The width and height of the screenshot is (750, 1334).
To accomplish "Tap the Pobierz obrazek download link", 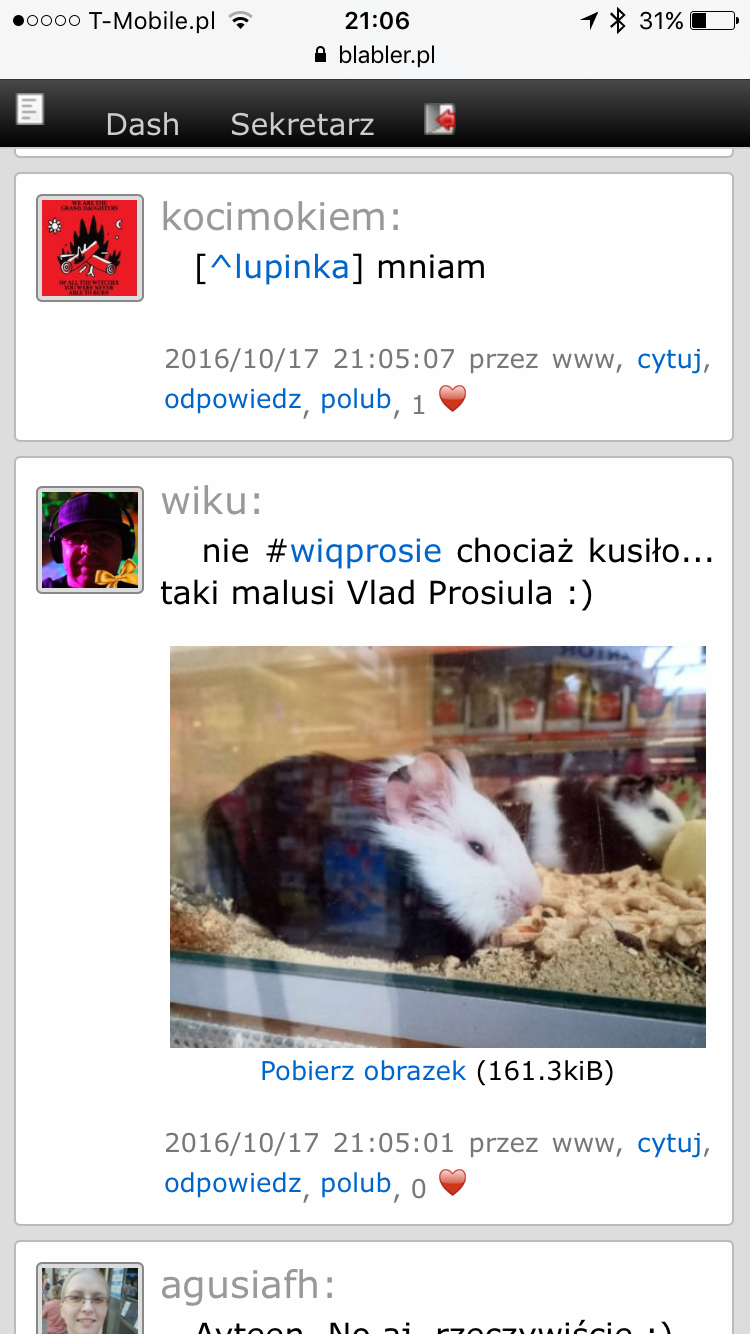I will click(363, 1071).
